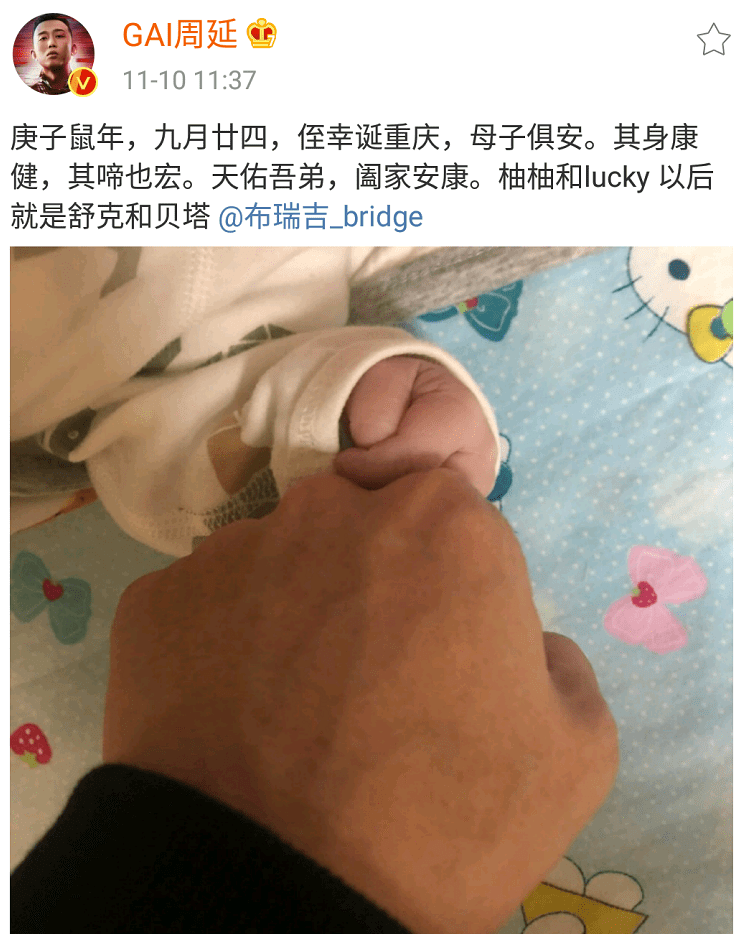View the baby hand photo full screen
The image size is (745, 934).
tap(372, 590)
